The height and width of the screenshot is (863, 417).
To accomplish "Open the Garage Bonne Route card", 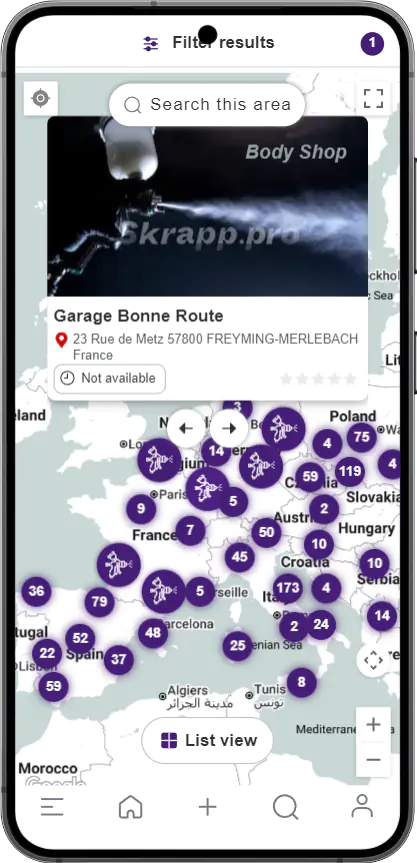I will click(x=207, y=258).
